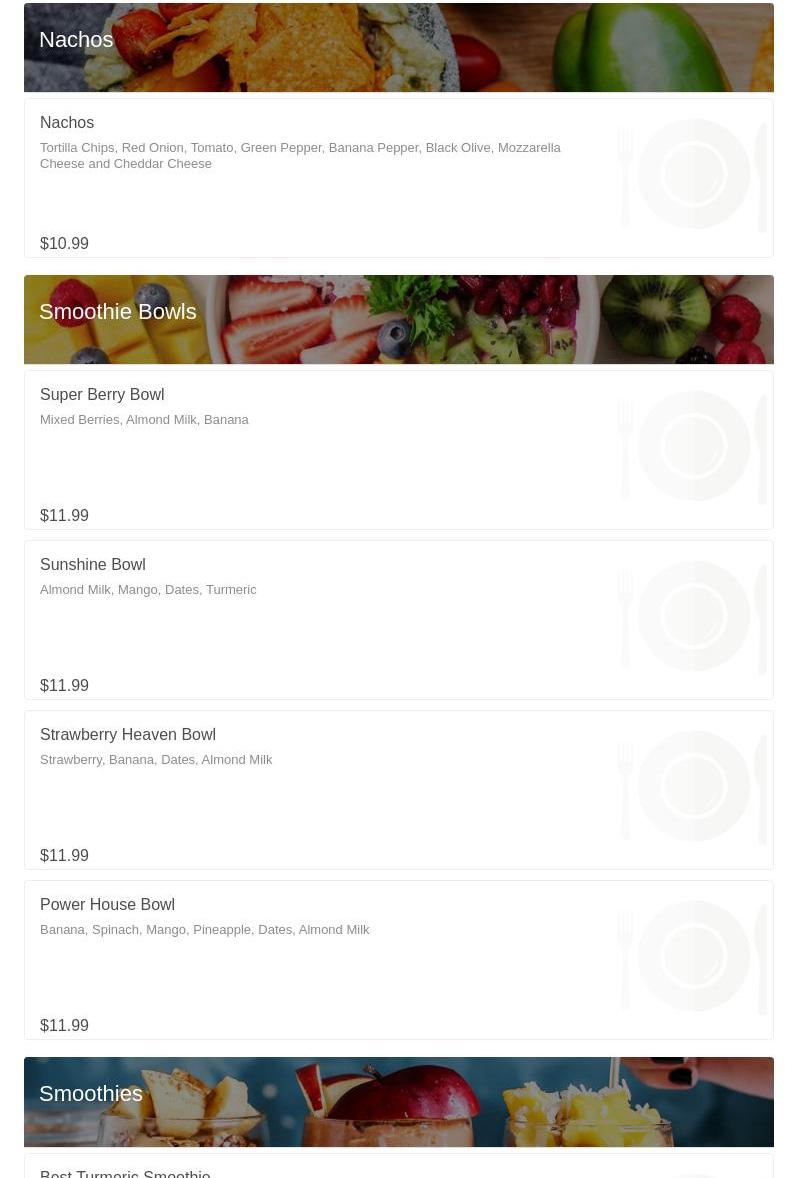The image size is (785, 1178).
Task: View Strawberry Heaven Bowl details
Action: 128,735
